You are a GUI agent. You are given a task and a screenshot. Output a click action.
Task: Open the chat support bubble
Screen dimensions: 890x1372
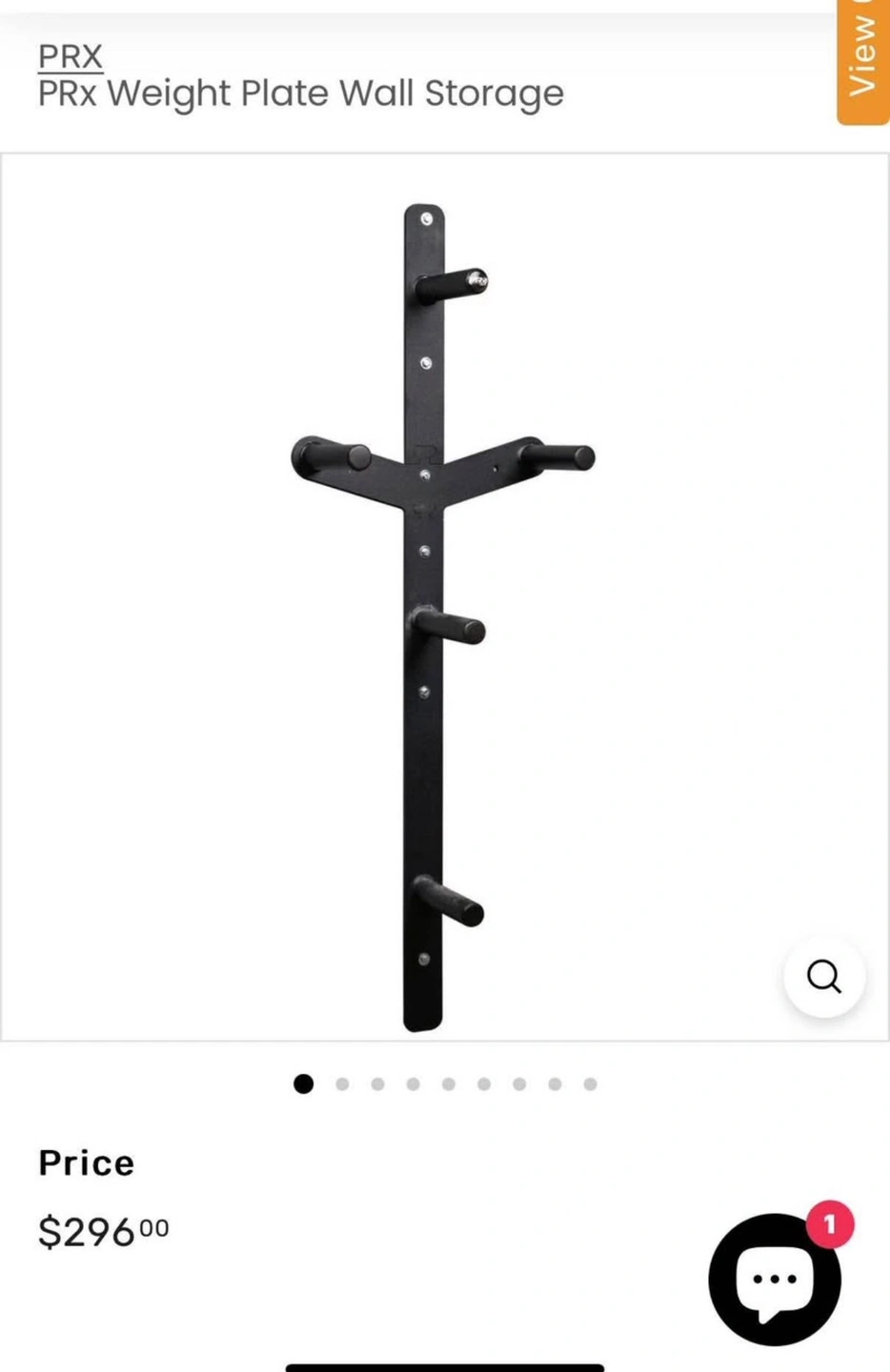pos(775,1280)
